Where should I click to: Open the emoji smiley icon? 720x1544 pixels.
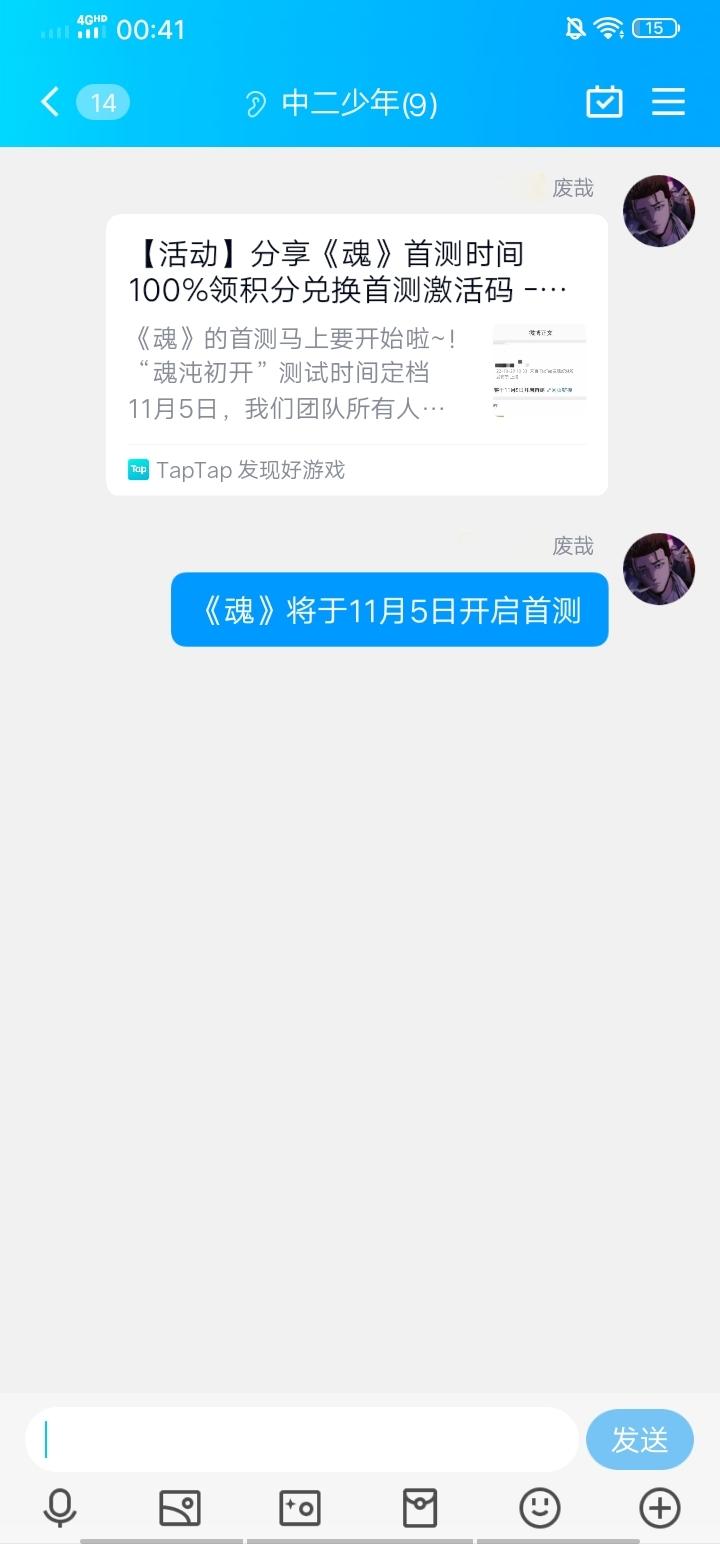pos(540,1507)
